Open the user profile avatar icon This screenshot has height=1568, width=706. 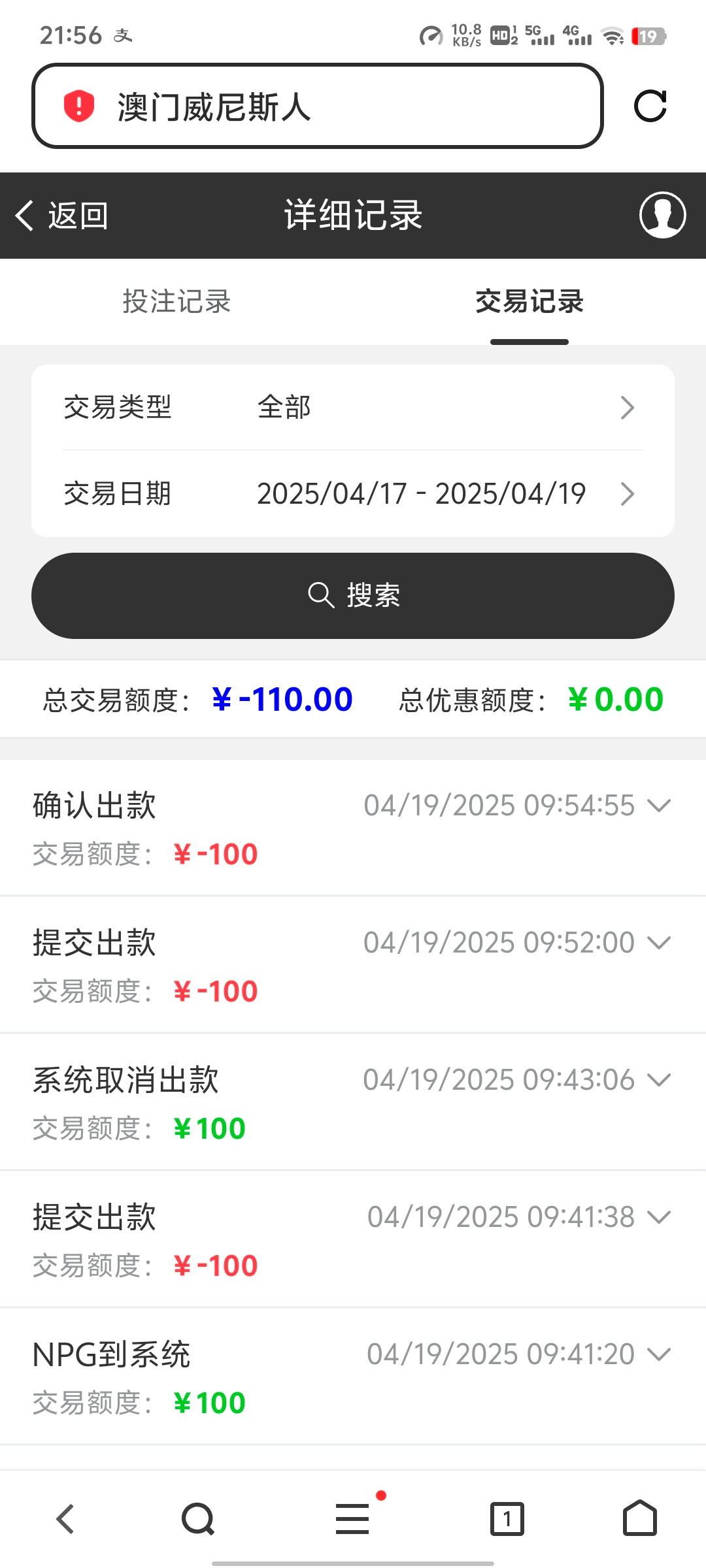coord(662,216)
